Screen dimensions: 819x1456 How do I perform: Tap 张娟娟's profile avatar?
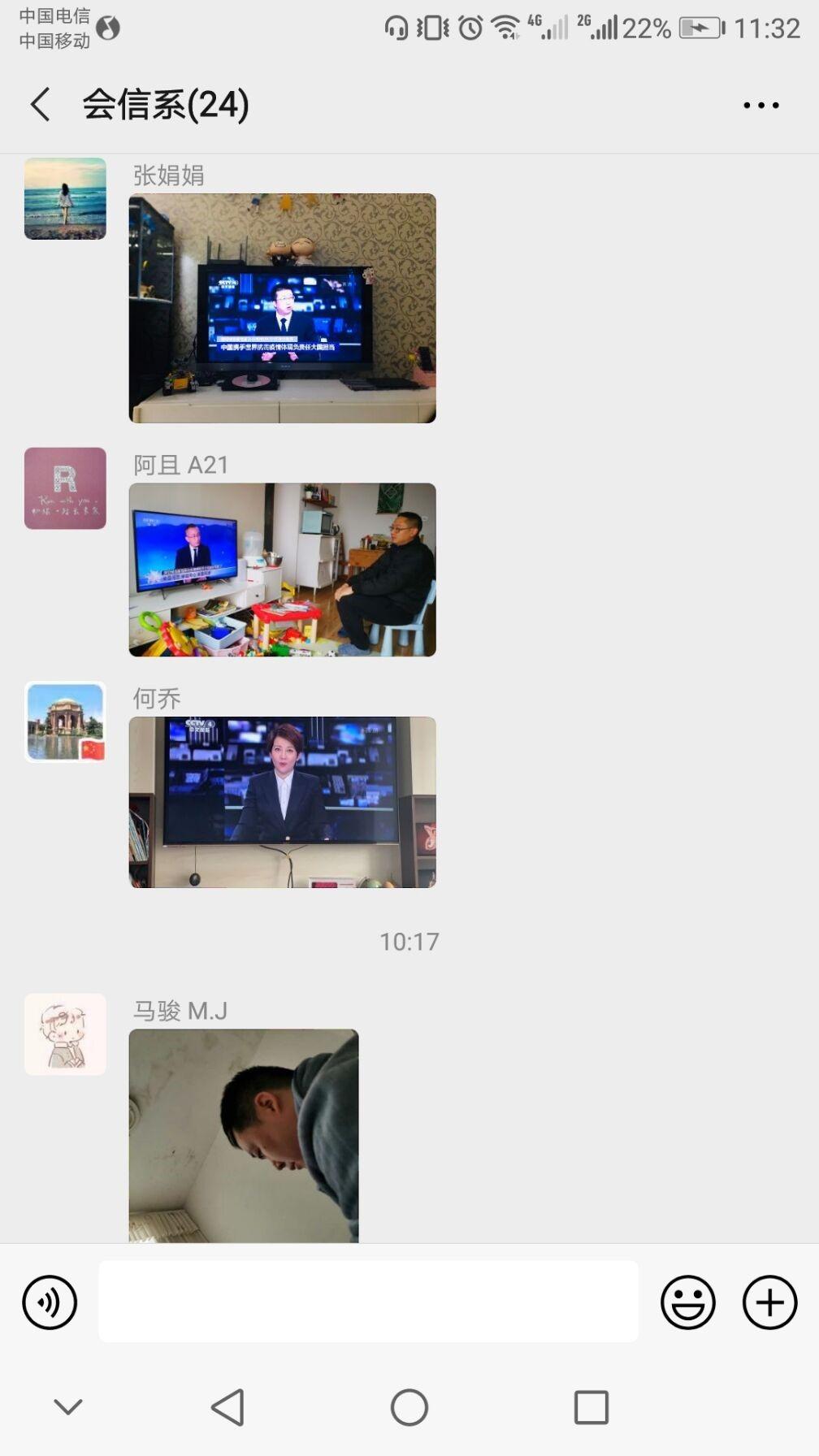(65, 198)
